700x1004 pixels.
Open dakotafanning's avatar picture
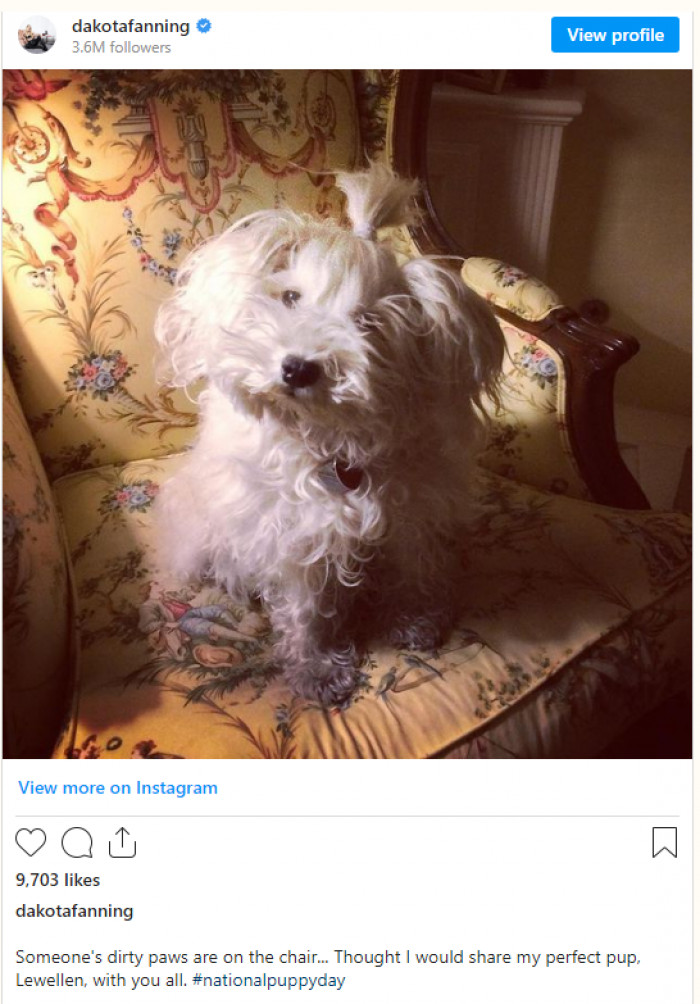37,35
